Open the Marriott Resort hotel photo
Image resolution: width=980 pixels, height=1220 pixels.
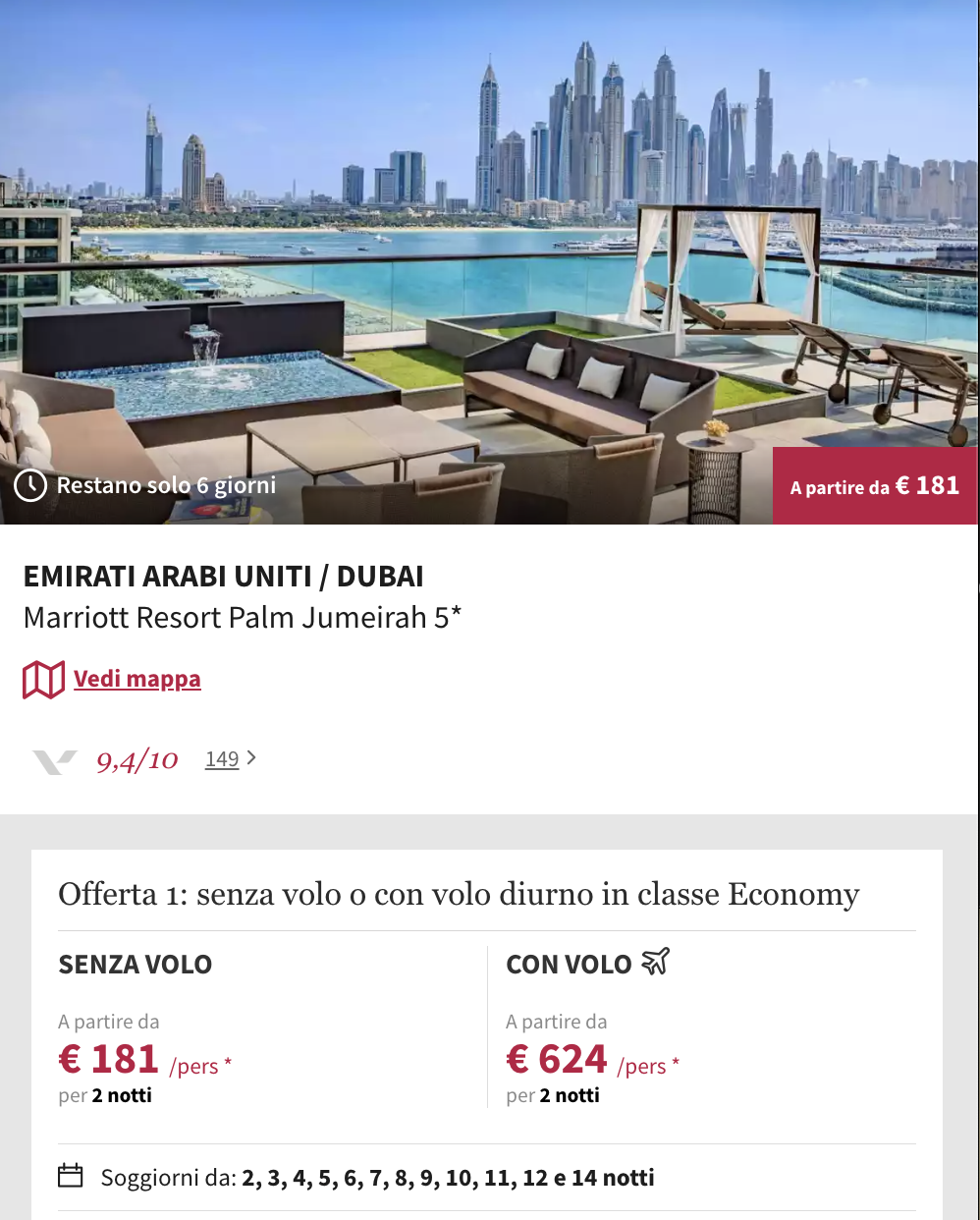489,261
